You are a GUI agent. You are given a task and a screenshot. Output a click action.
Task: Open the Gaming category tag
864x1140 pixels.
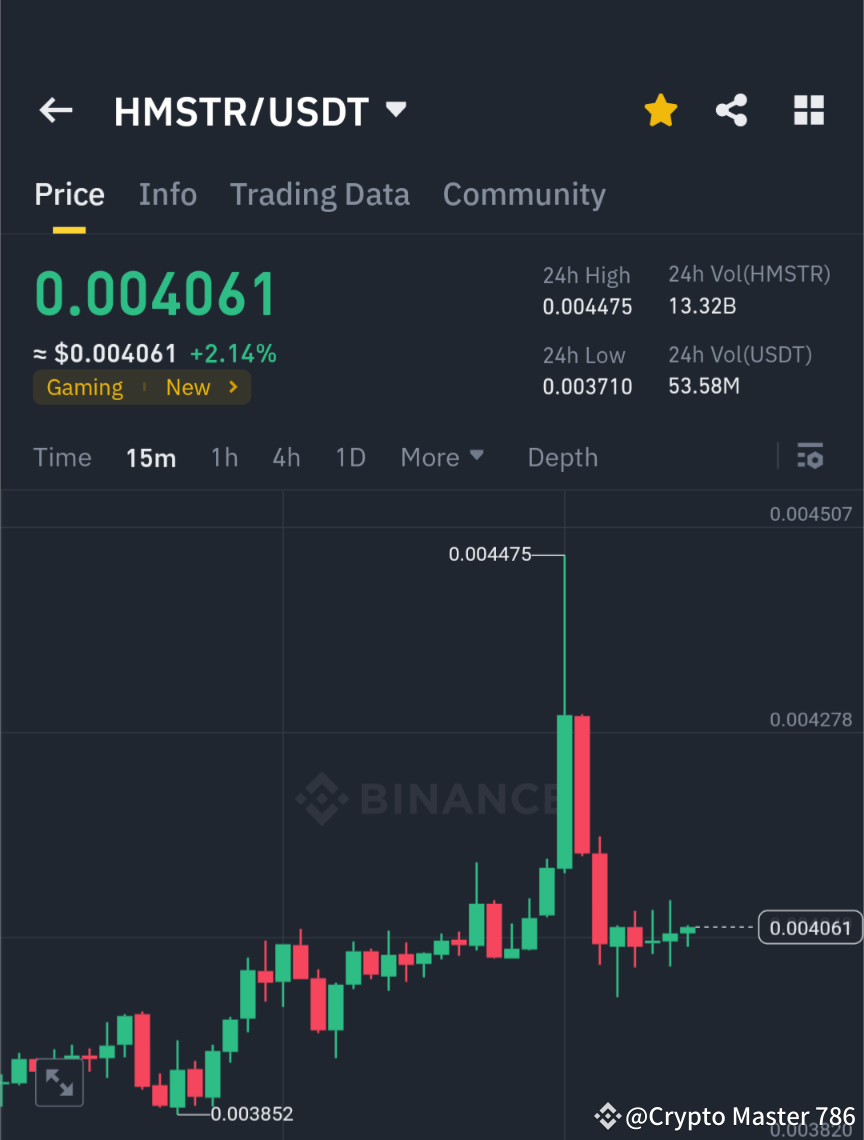(85, 387)
